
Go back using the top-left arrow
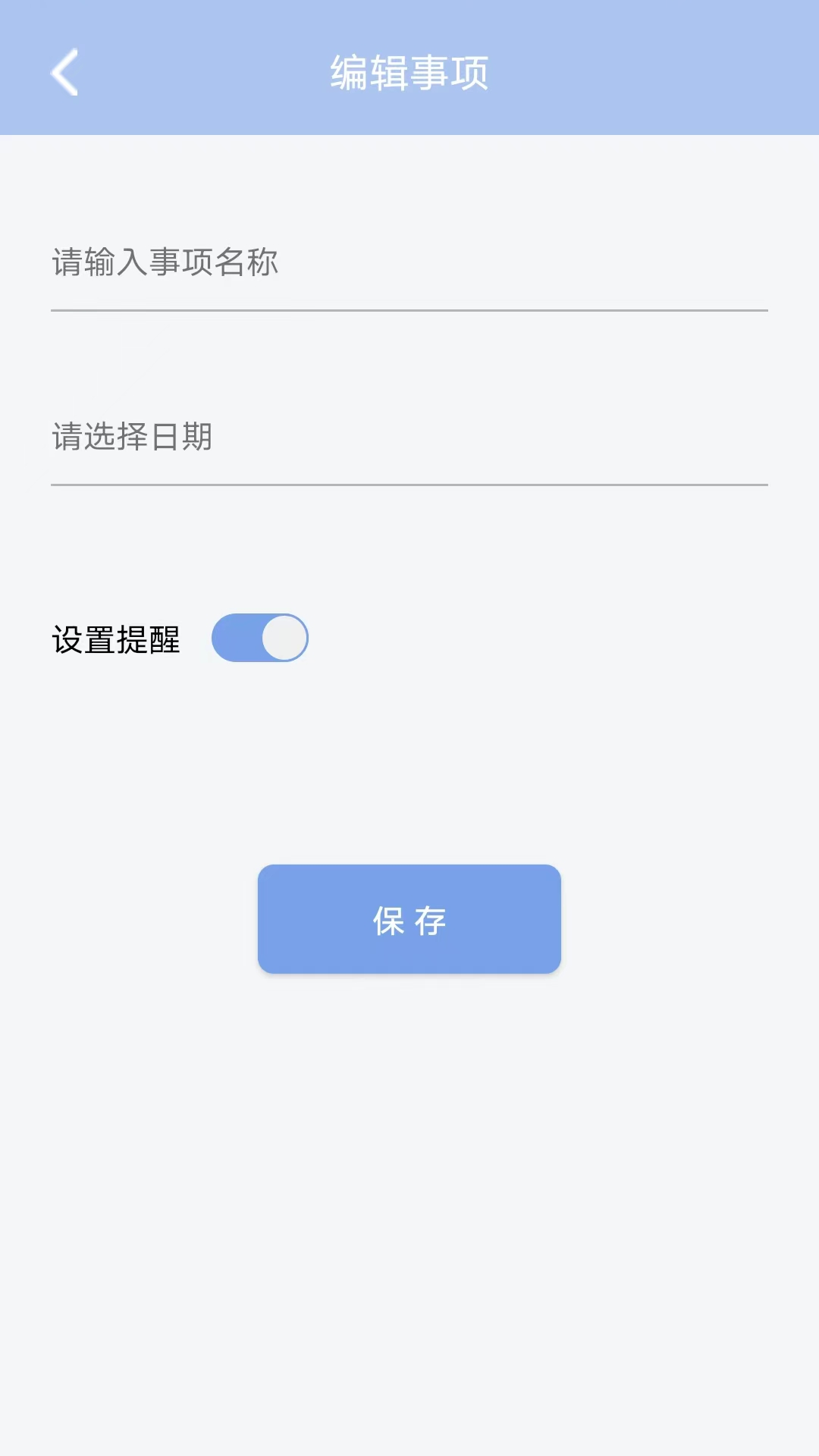point(64,72)
